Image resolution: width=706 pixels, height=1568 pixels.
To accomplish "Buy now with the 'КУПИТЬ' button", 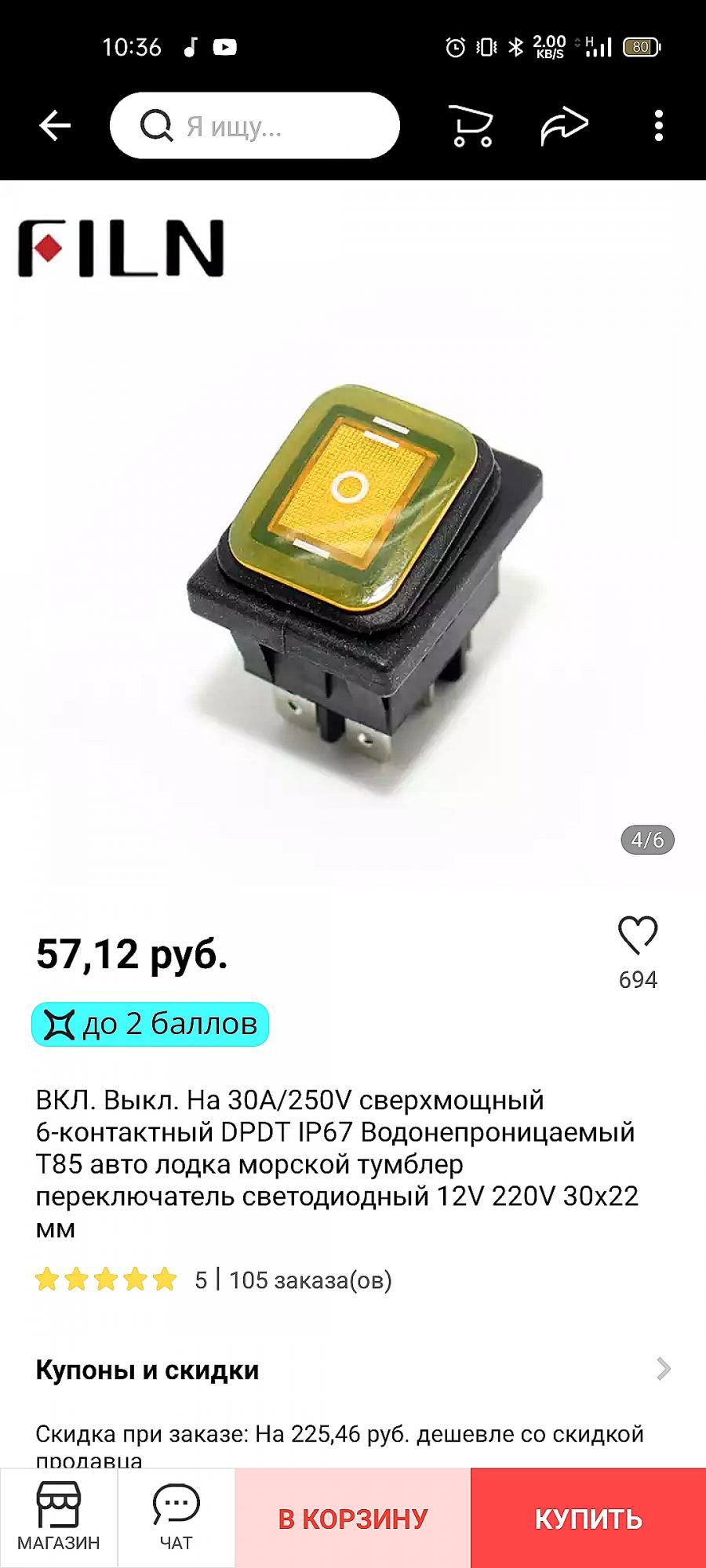I will click(588, 1519).
